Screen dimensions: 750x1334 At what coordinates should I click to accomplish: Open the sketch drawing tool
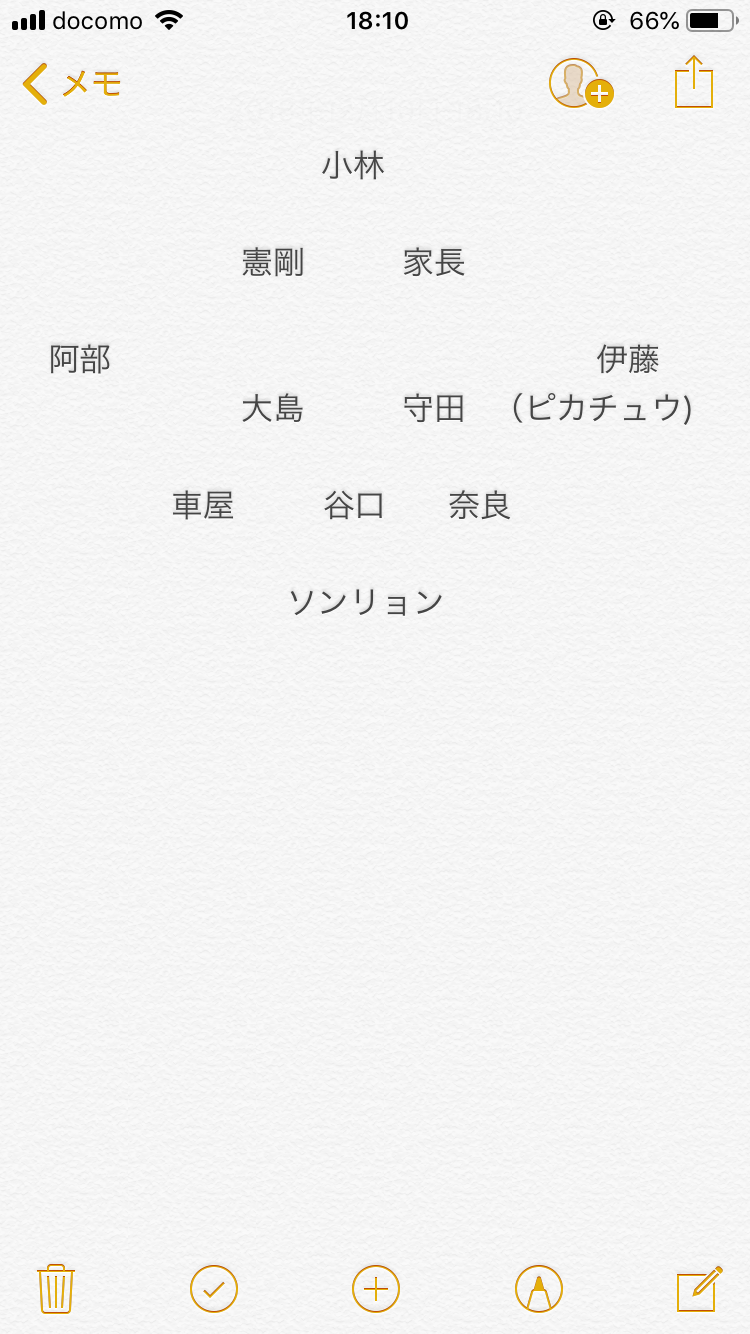[539, 1288]
